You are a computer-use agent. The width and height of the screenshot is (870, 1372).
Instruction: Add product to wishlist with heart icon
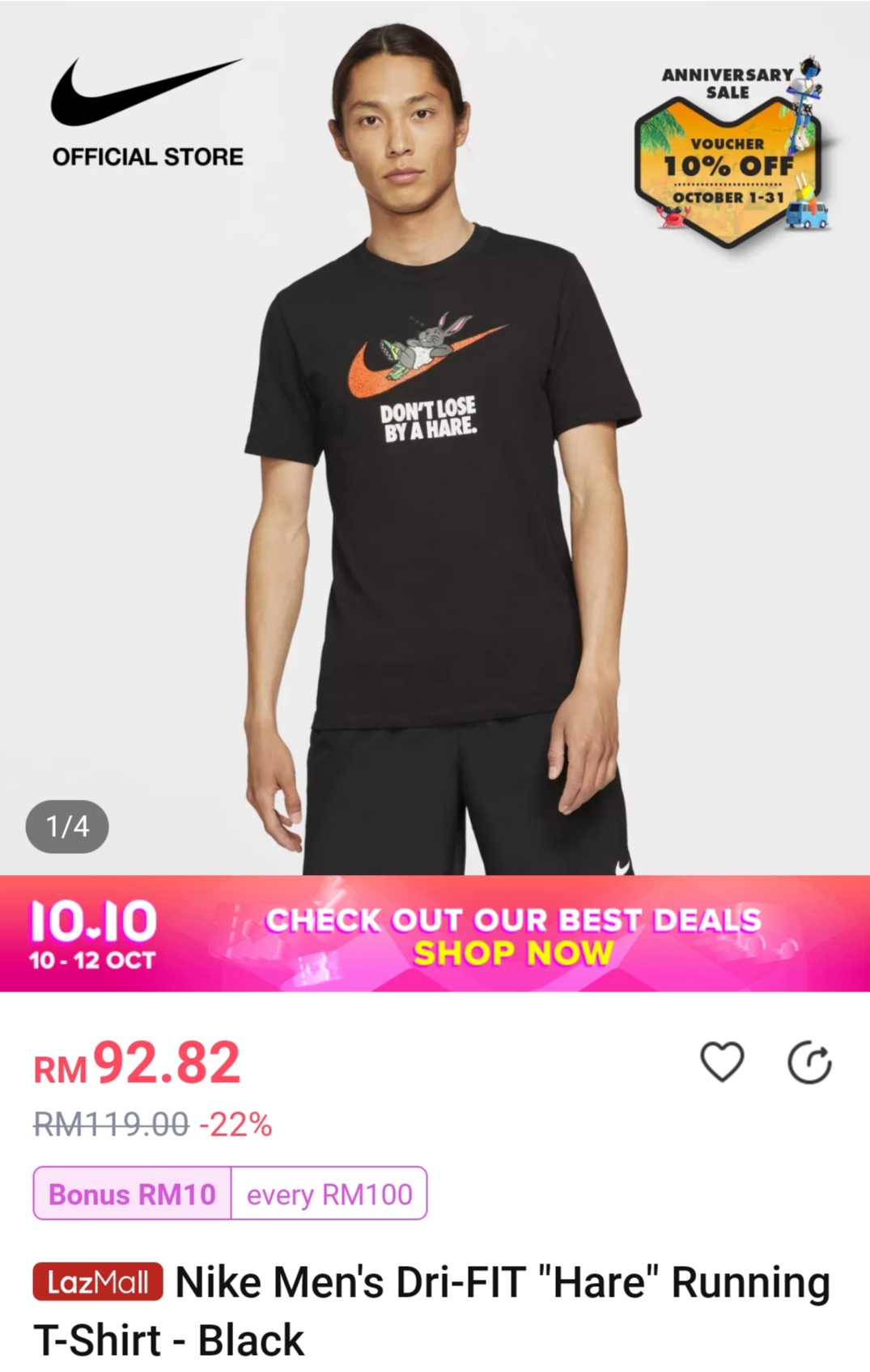[x=721, y=1062]
